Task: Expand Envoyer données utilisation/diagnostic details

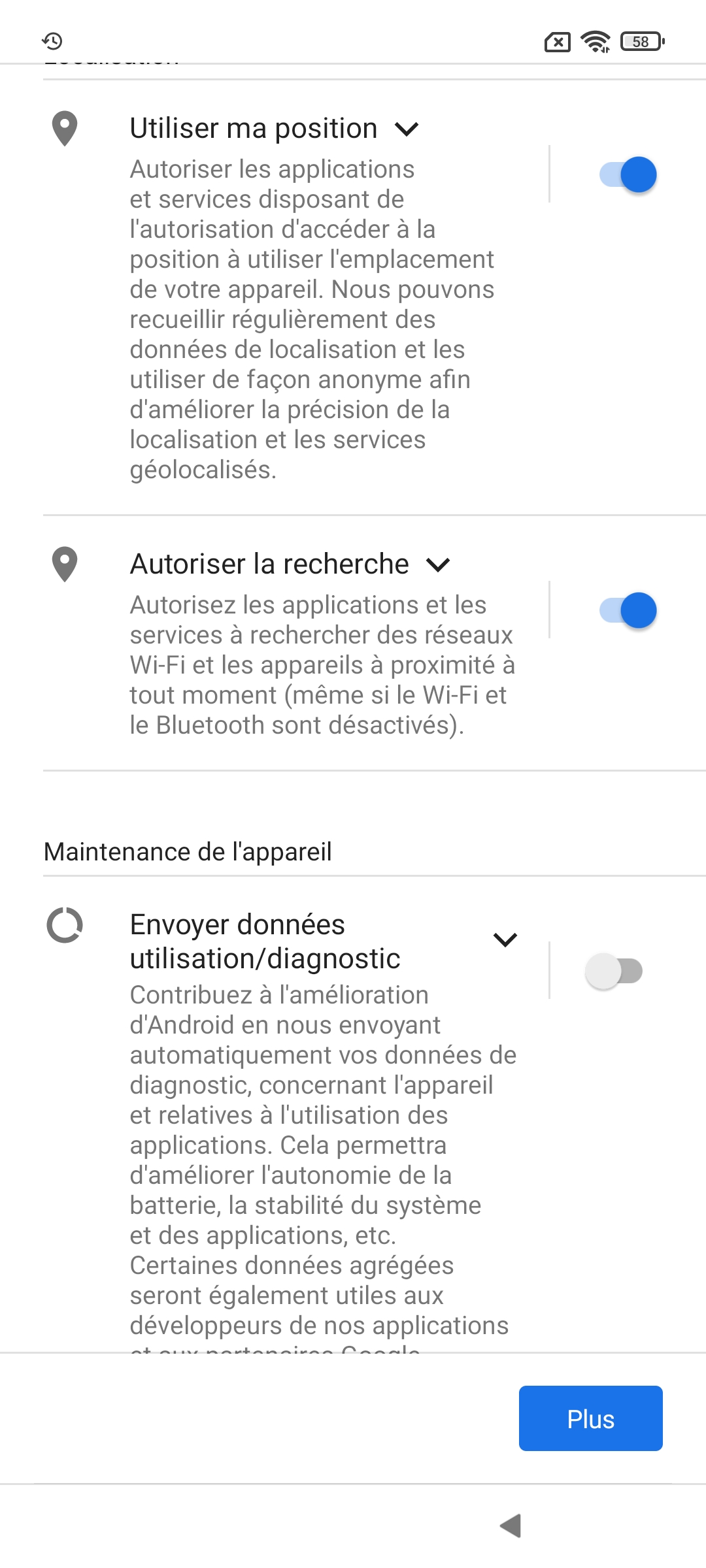Action: (505, 940)
